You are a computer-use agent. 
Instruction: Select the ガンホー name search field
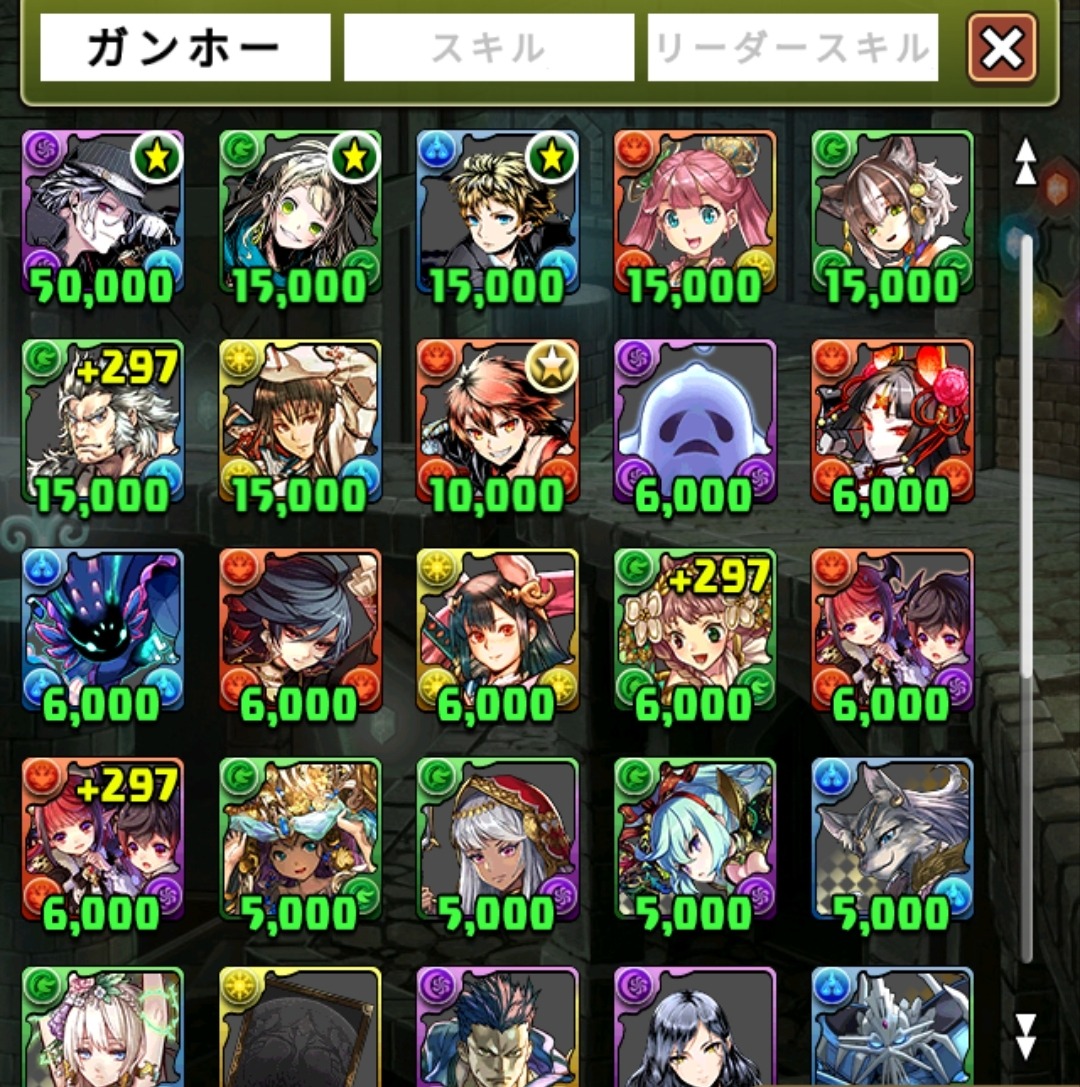[185, 47]
